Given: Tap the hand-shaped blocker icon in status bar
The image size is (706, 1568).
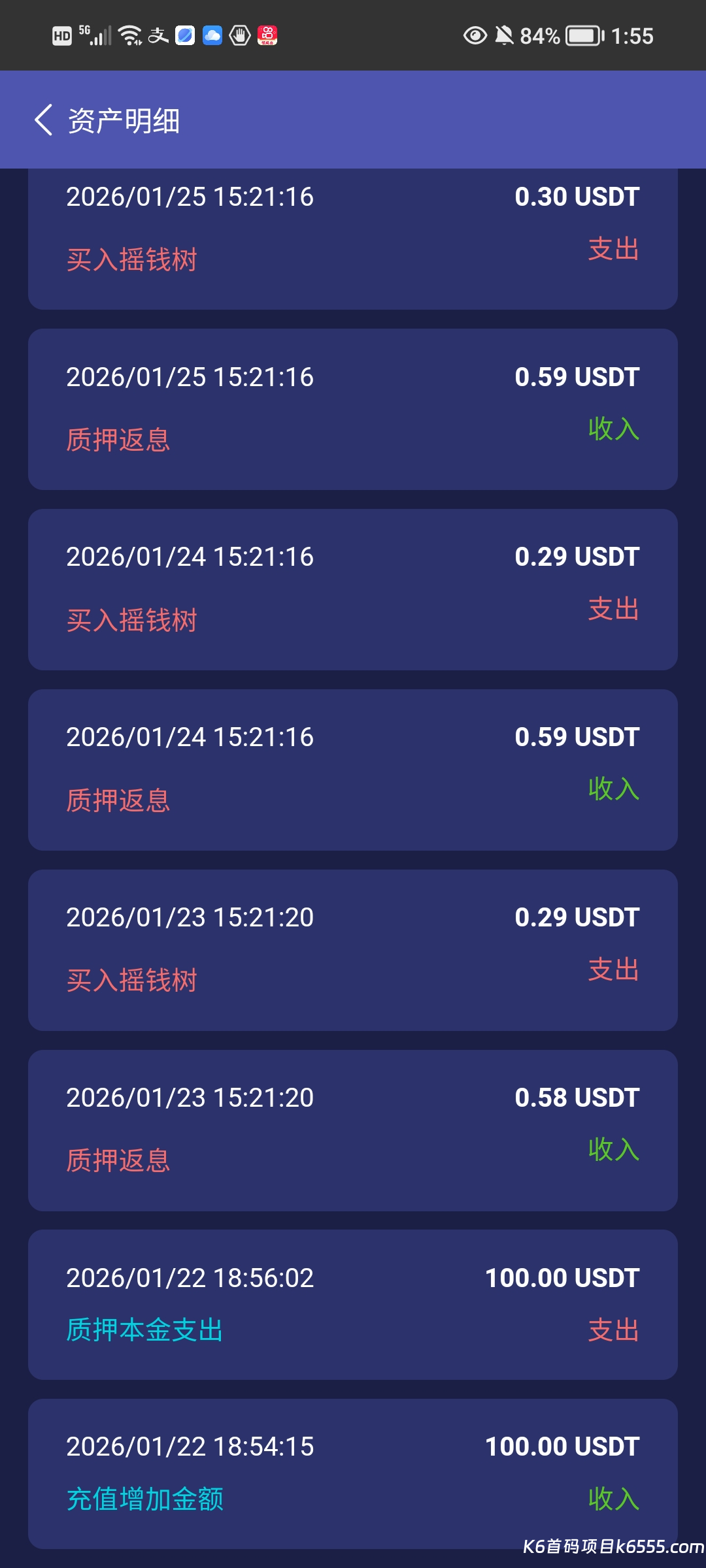Looking at the screenshot, I should pos(239,35).
